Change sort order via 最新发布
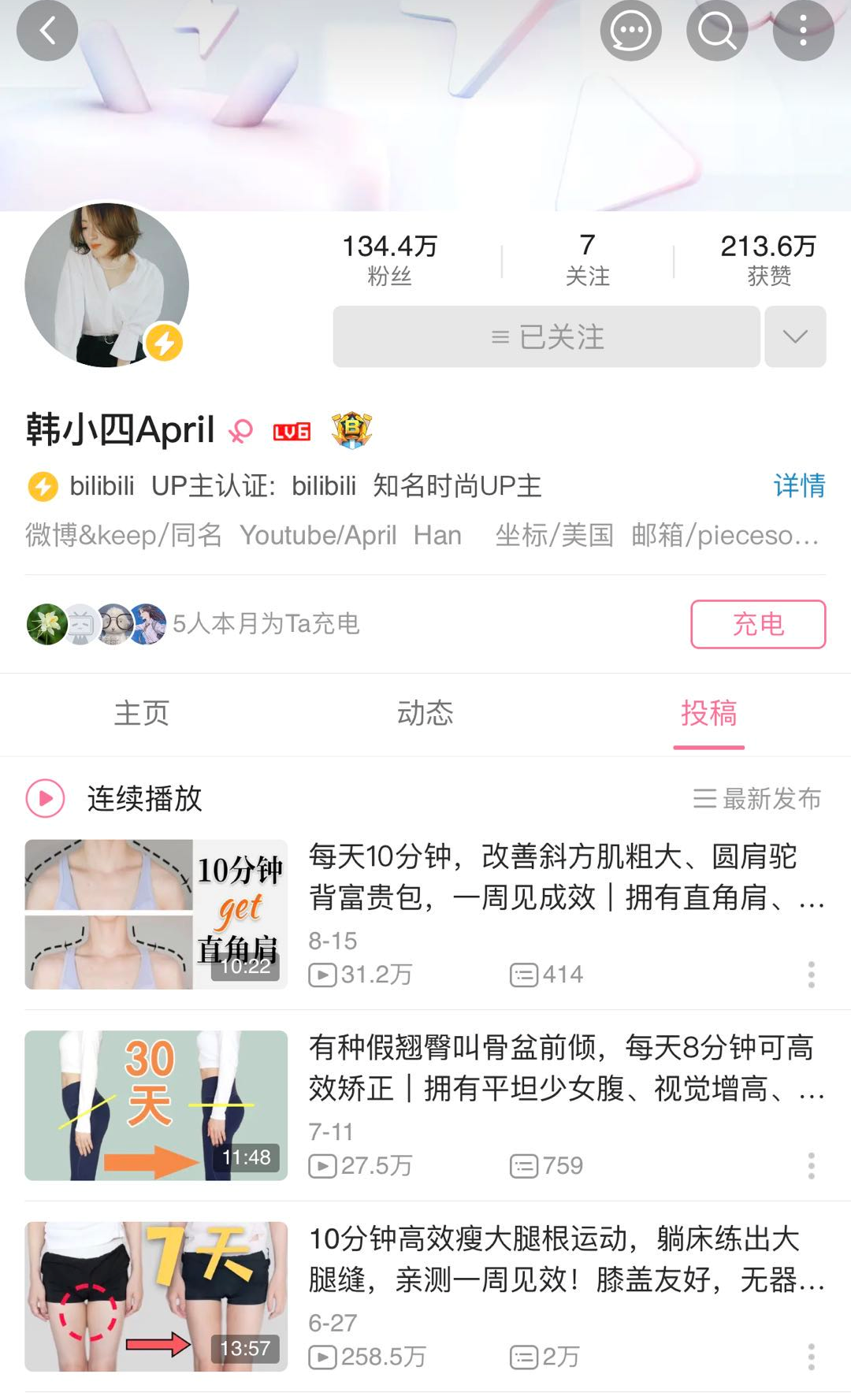Screen dimensions: 851x1400 click(x=757, y=799)
